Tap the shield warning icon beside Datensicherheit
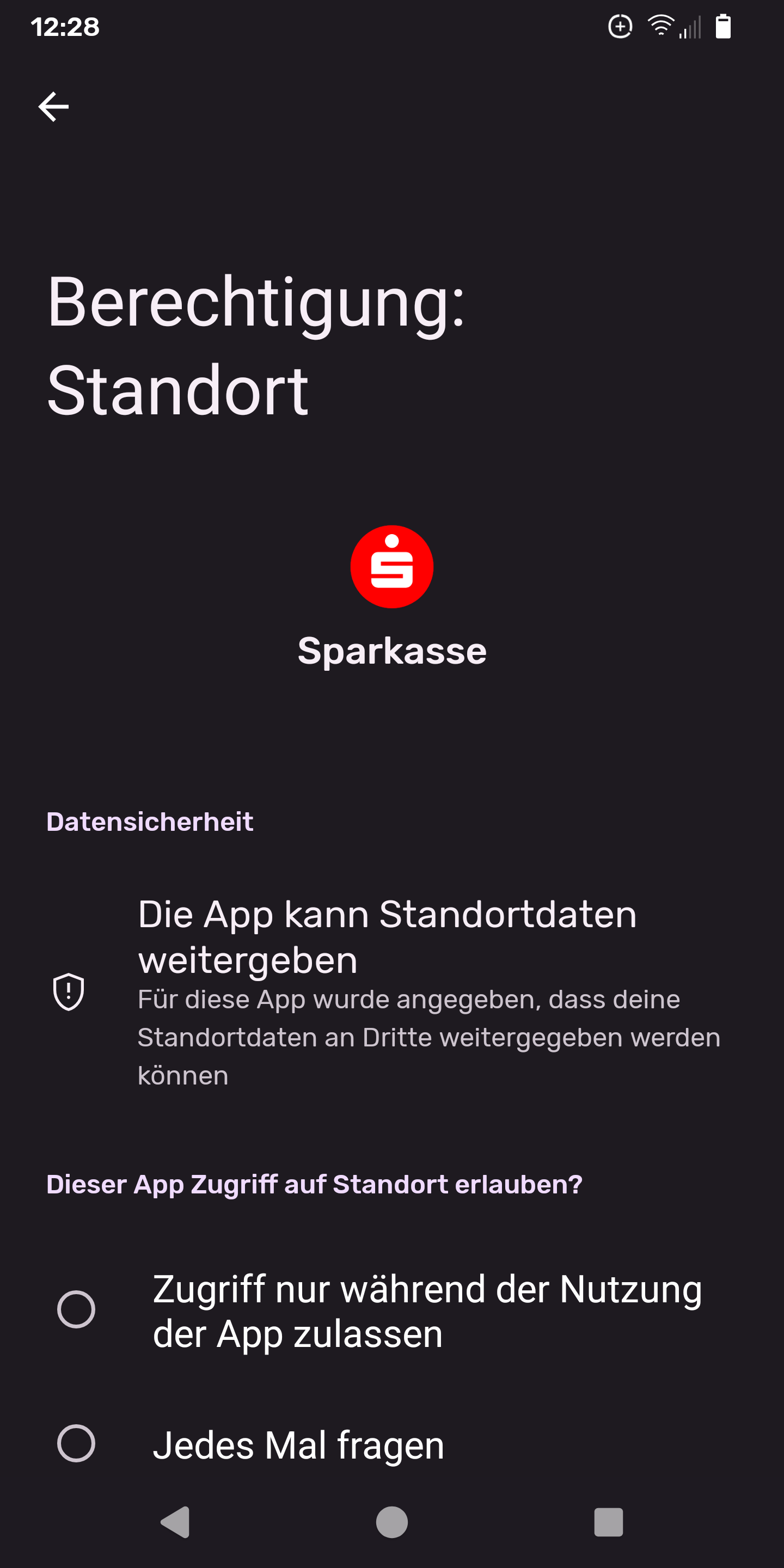The image size is (784, 1568). coord(68,991)
